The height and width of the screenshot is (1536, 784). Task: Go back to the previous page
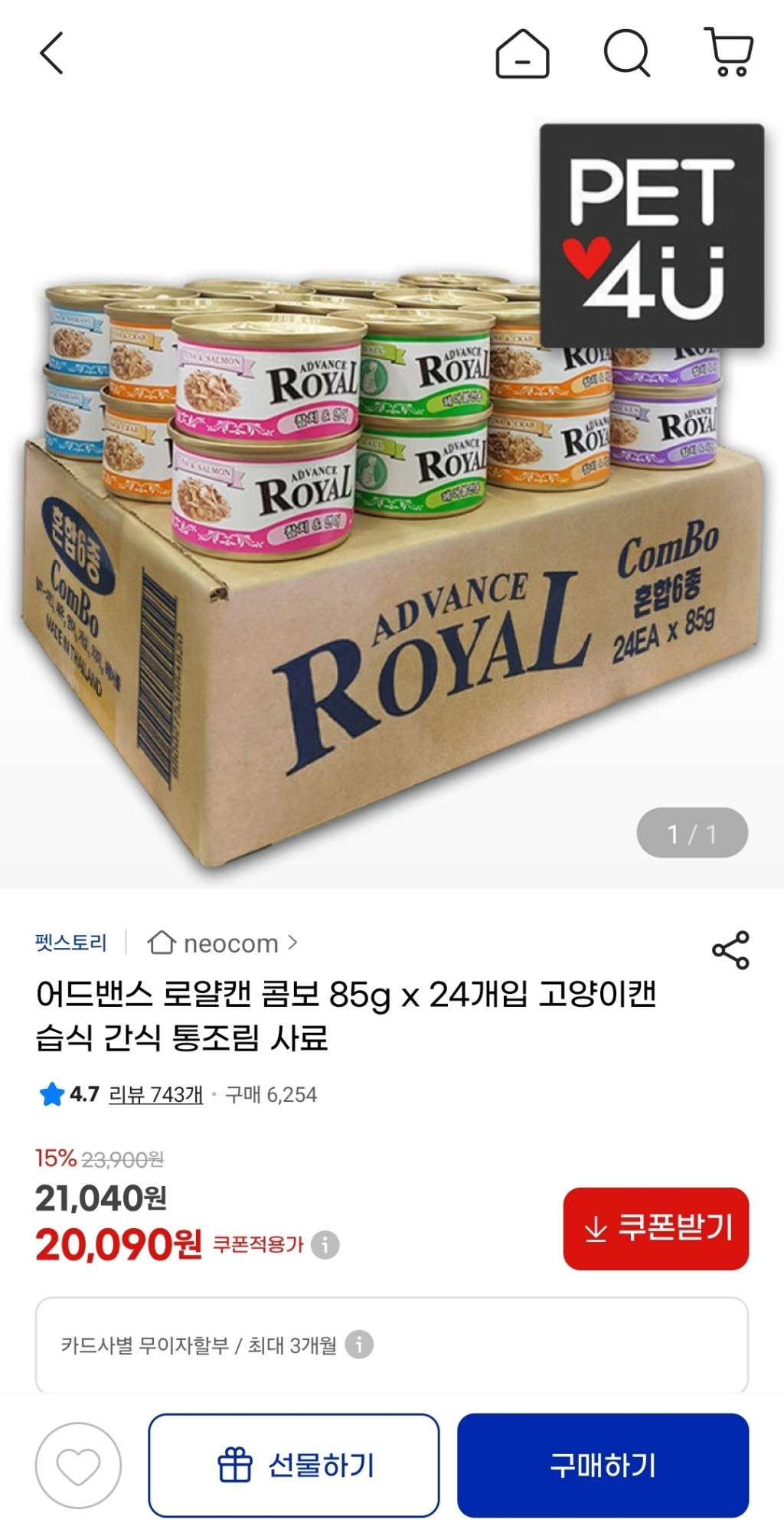pos(51,54)
